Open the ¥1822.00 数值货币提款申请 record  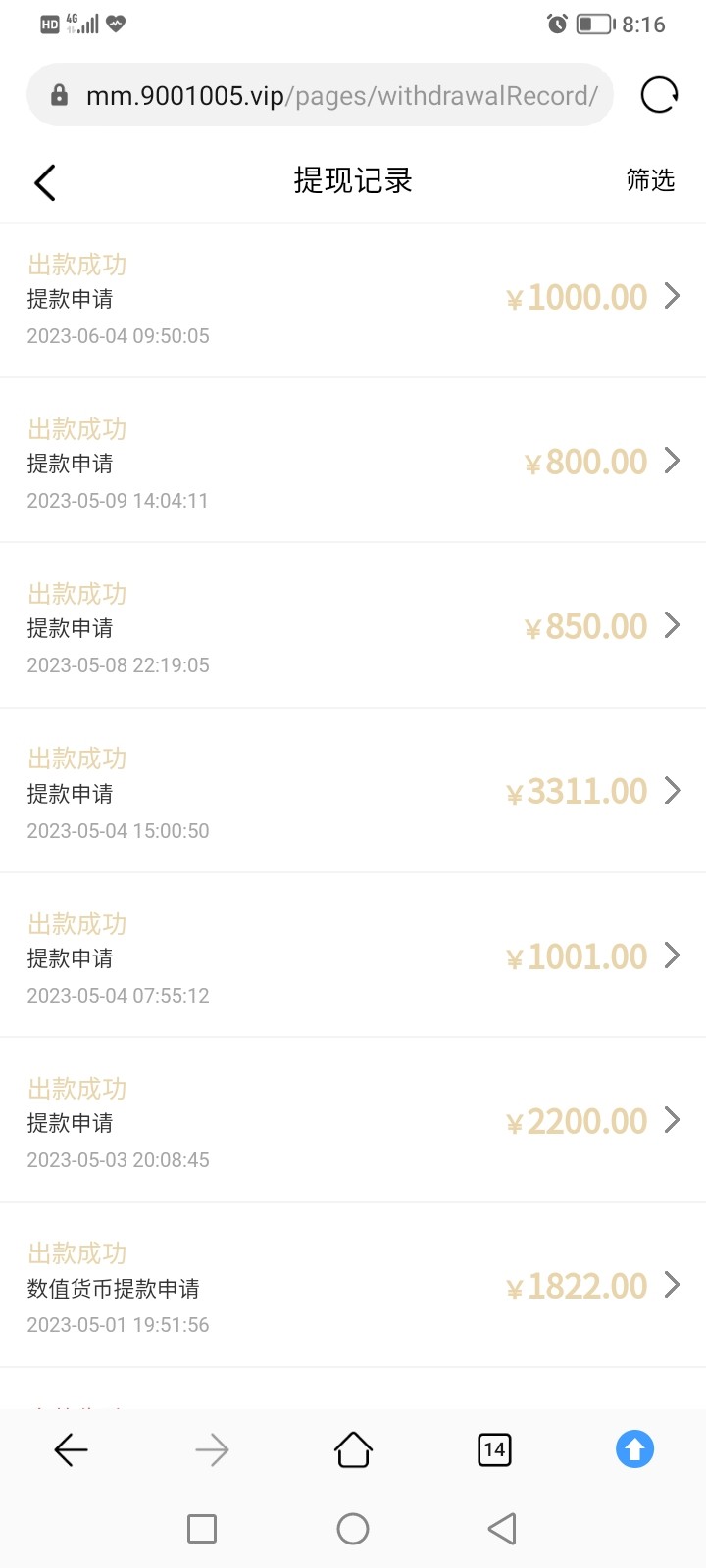353,1287
